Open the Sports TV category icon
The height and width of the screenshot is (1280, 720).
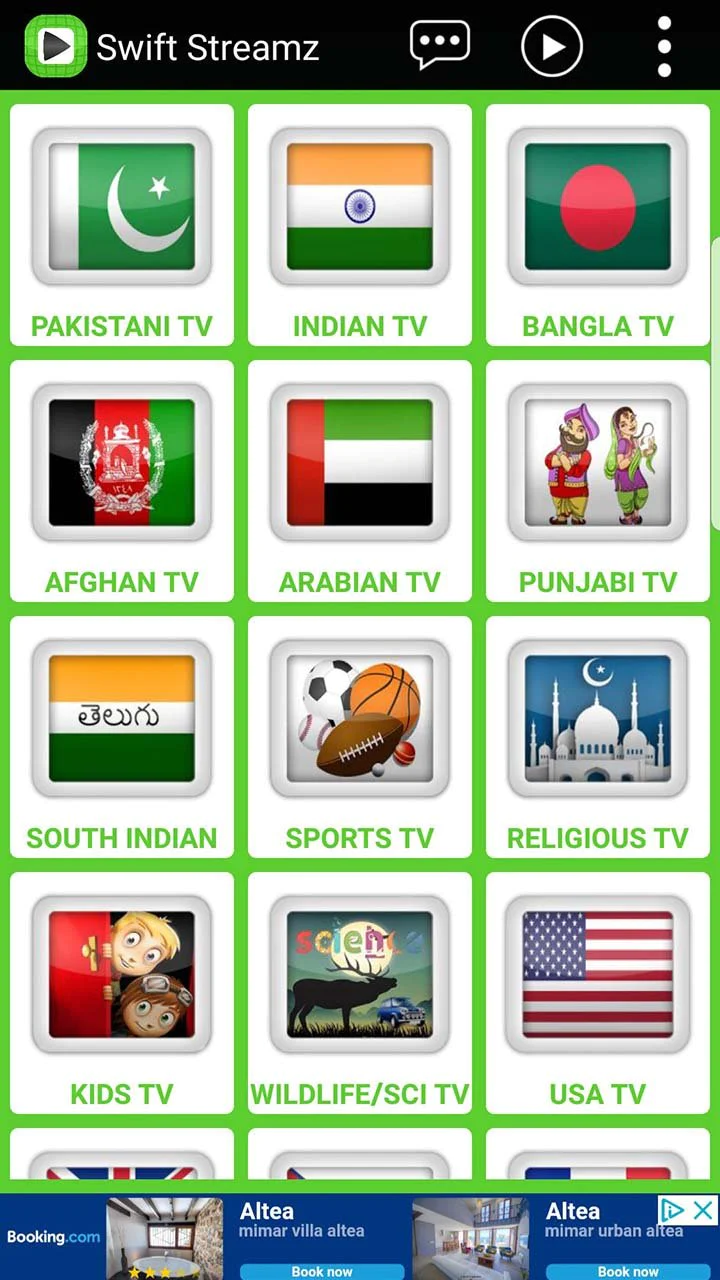point(359,716)
